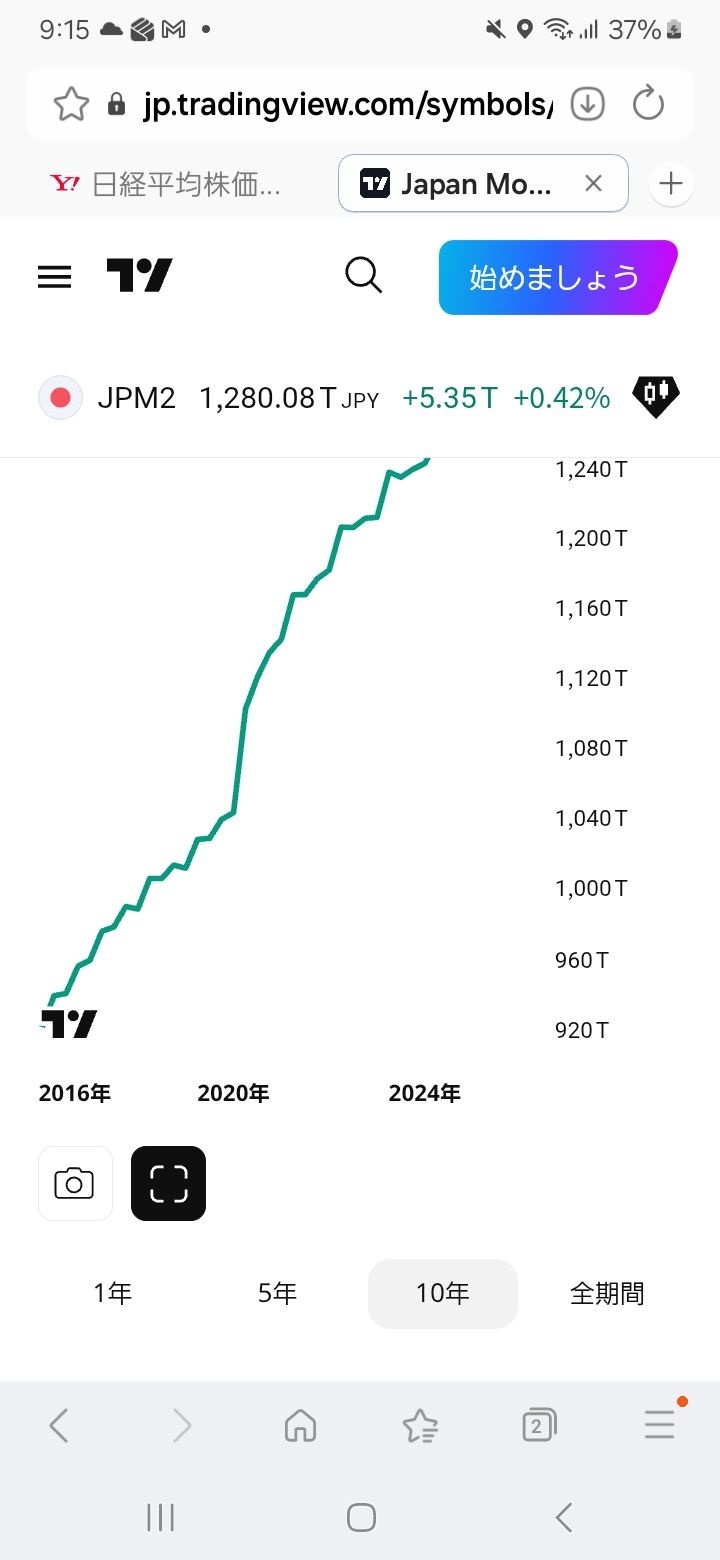720x1560 pixels.
Task: Select the 1年 time range
Action: (x=113, y=1294)
